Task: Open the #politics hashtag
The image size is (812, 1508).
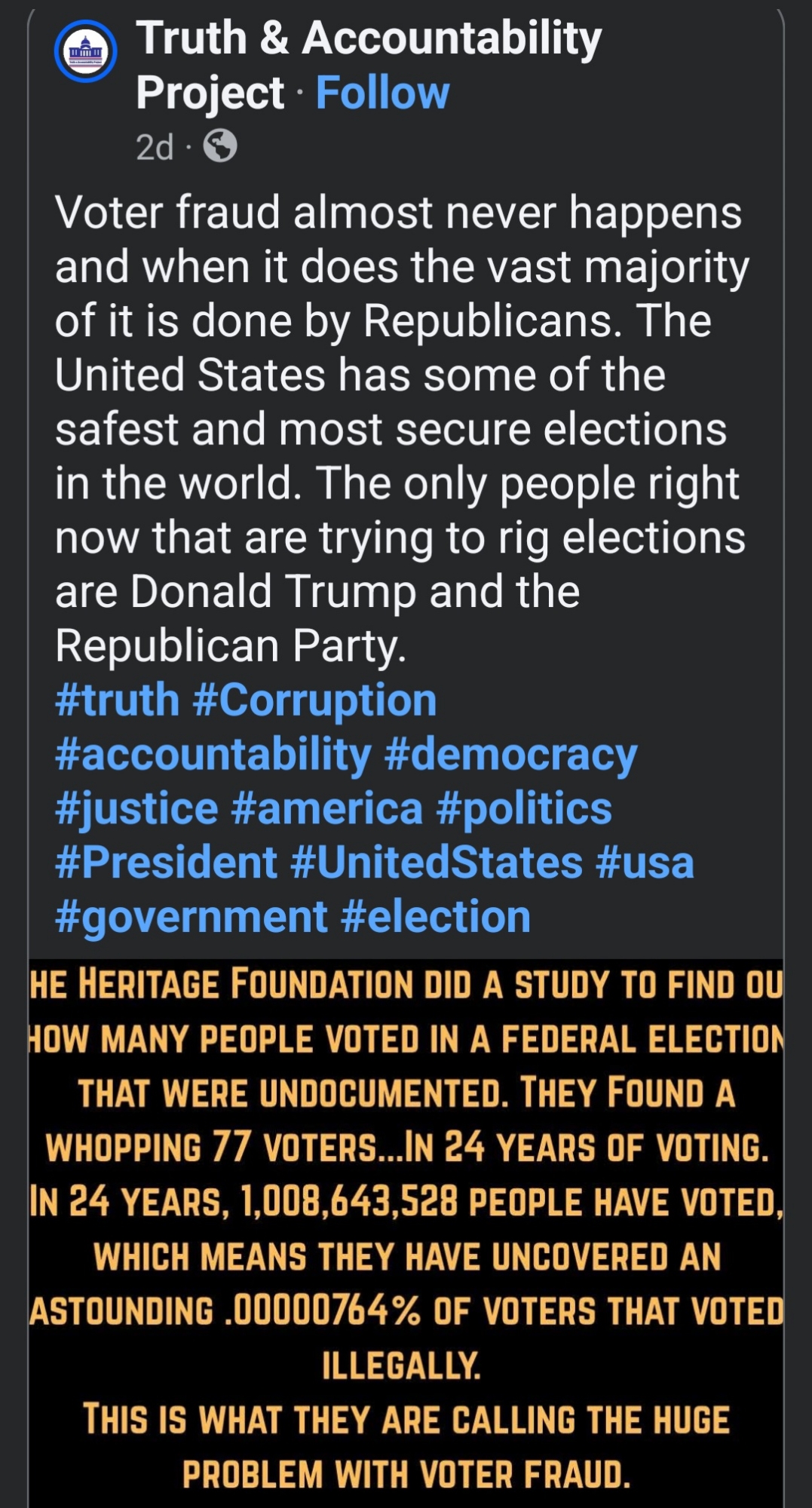Action: [524, 808]
